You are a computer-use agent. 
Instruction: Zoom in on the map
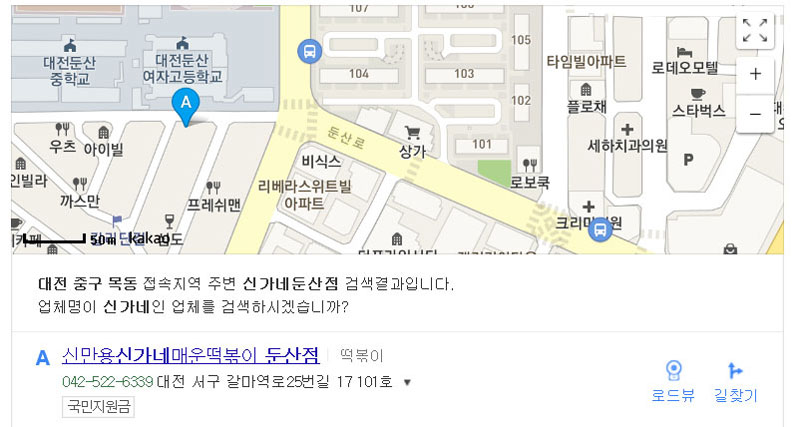coord(755,73)
